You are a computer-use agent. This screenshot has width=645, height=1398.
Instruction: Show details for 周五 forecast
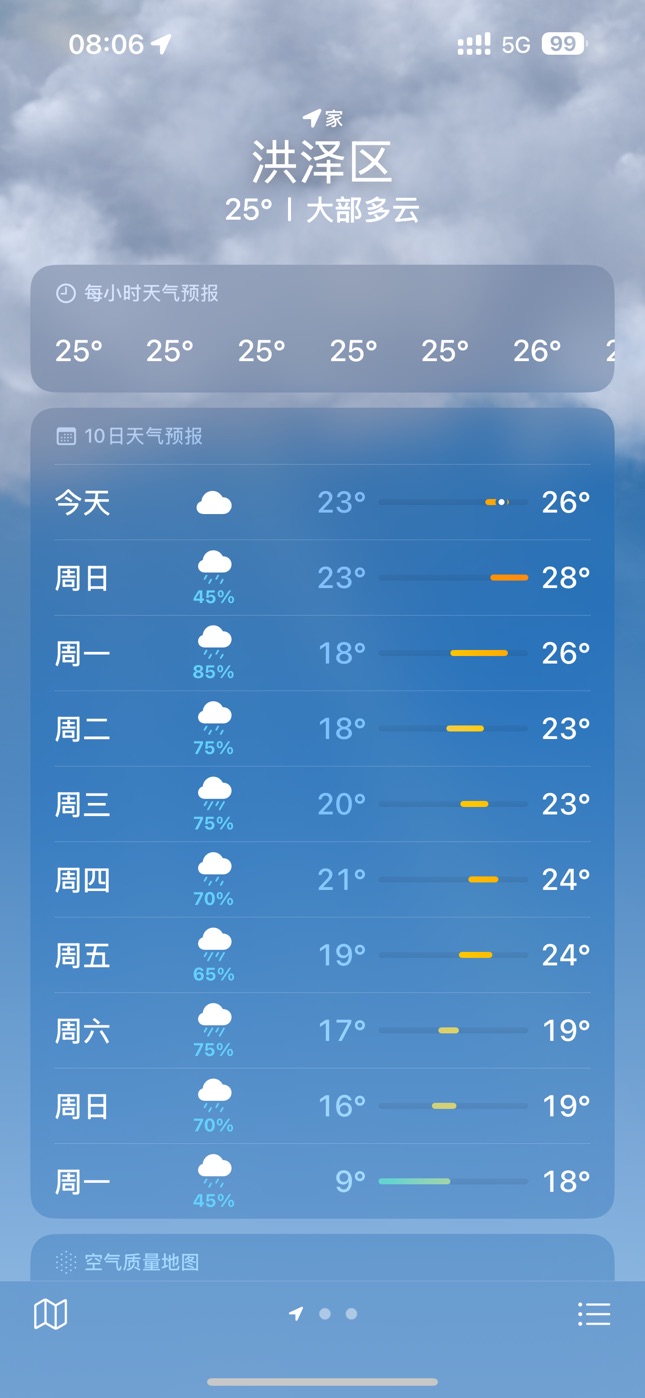click(322, 955)
